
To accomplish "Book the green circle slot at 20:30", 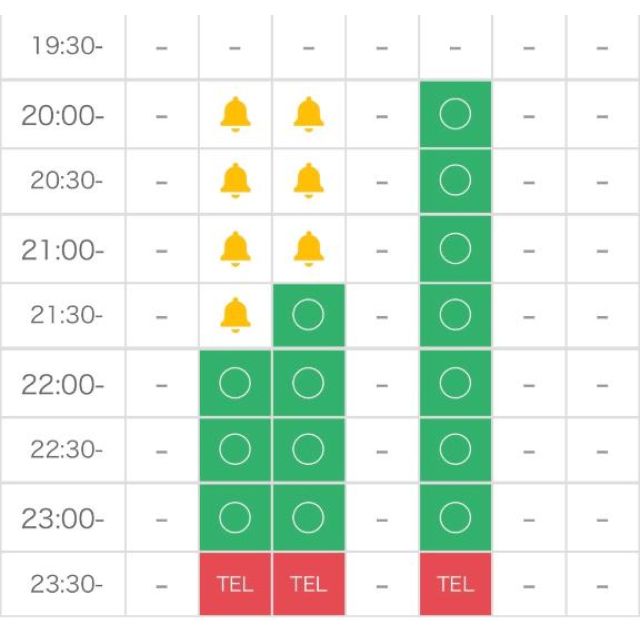I will 455,181.
